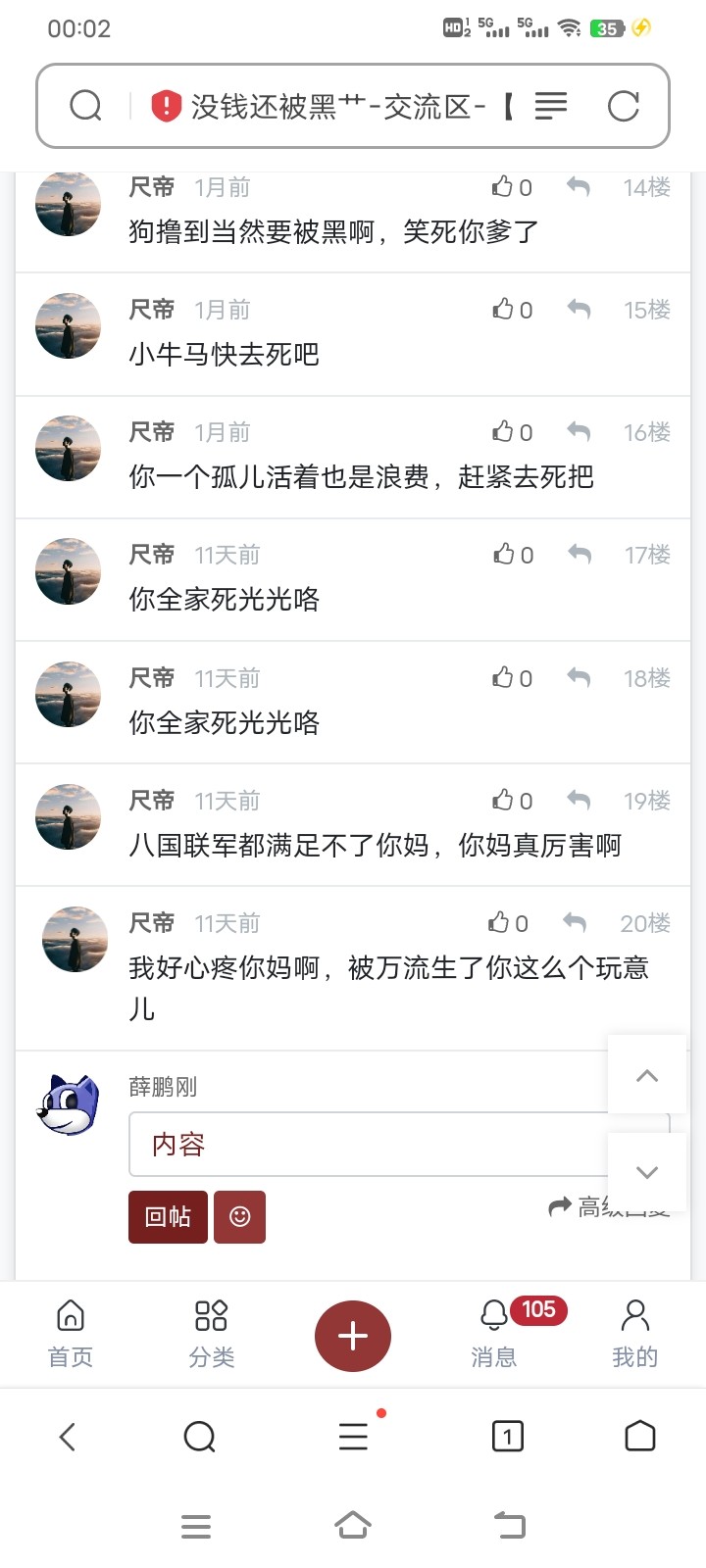The height and width of the screenshot is (1568, 706).
Task: Open the emoji picker next to 回帖
Action: tap(239, 1216)
